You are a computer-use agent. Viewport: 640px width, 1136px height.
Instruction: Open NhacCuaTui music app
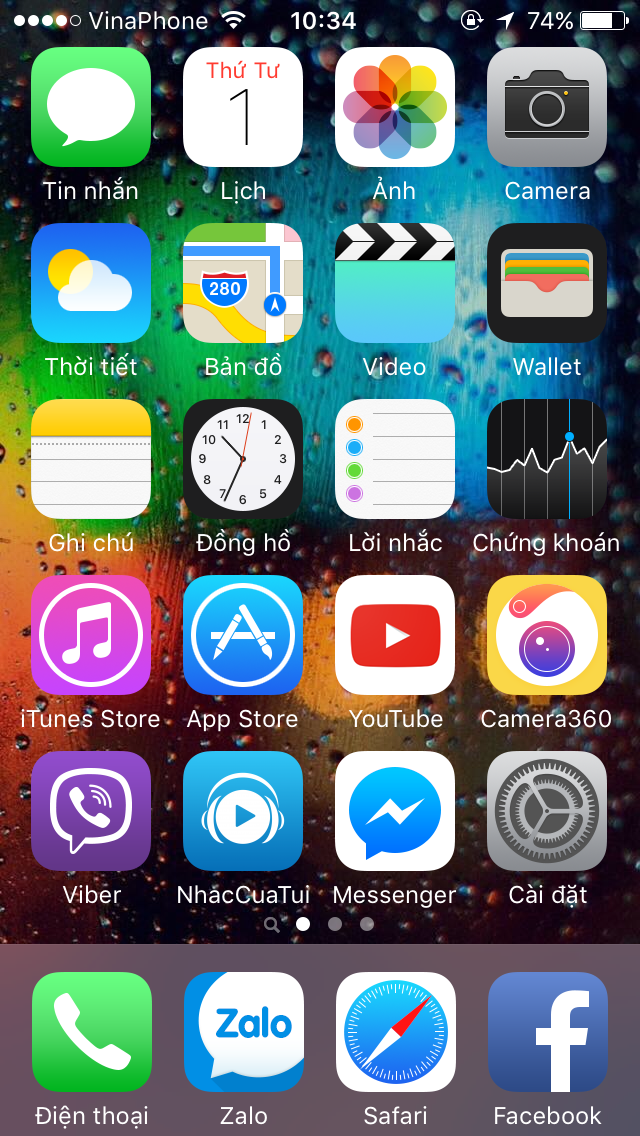point(243,811)
